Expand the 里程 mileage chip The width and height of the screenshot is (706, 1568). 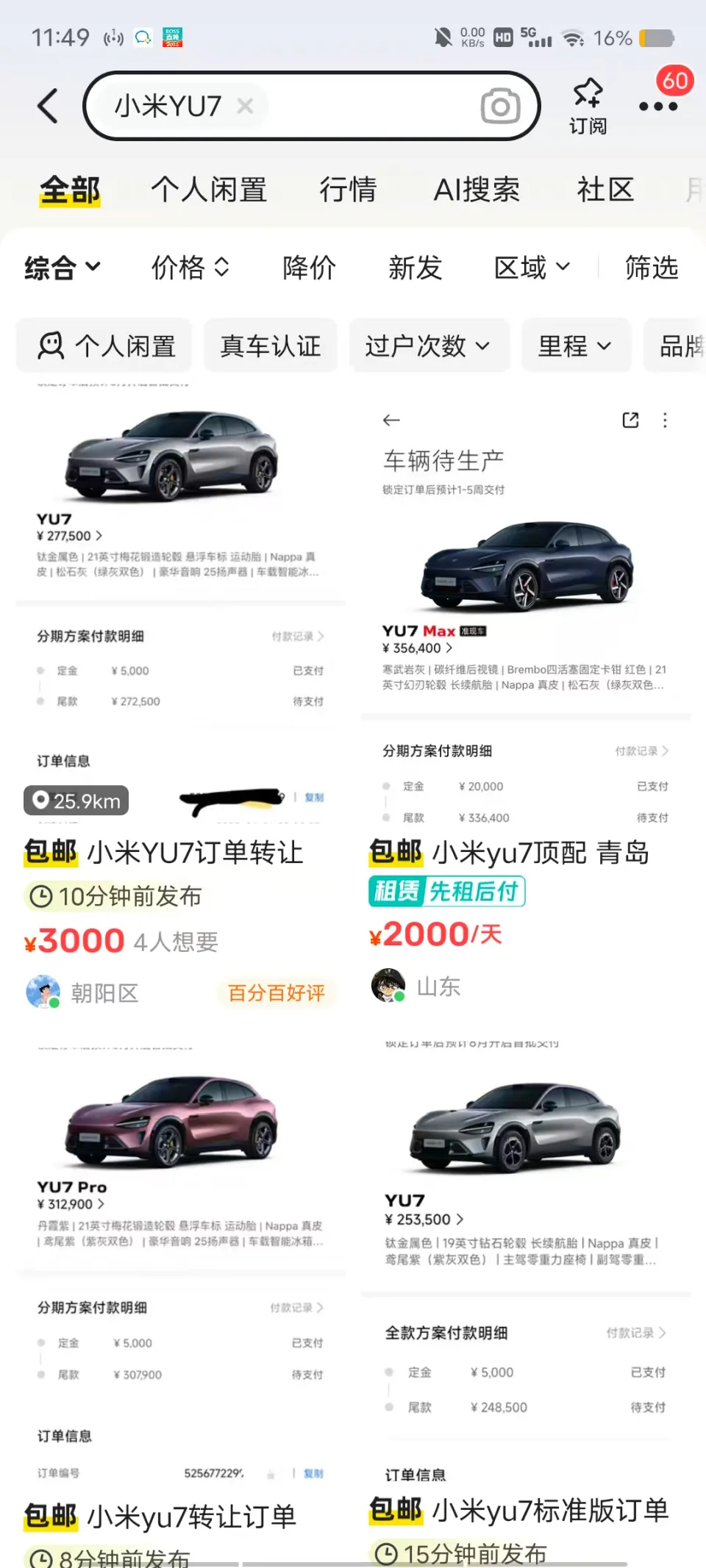coord(575,346)
